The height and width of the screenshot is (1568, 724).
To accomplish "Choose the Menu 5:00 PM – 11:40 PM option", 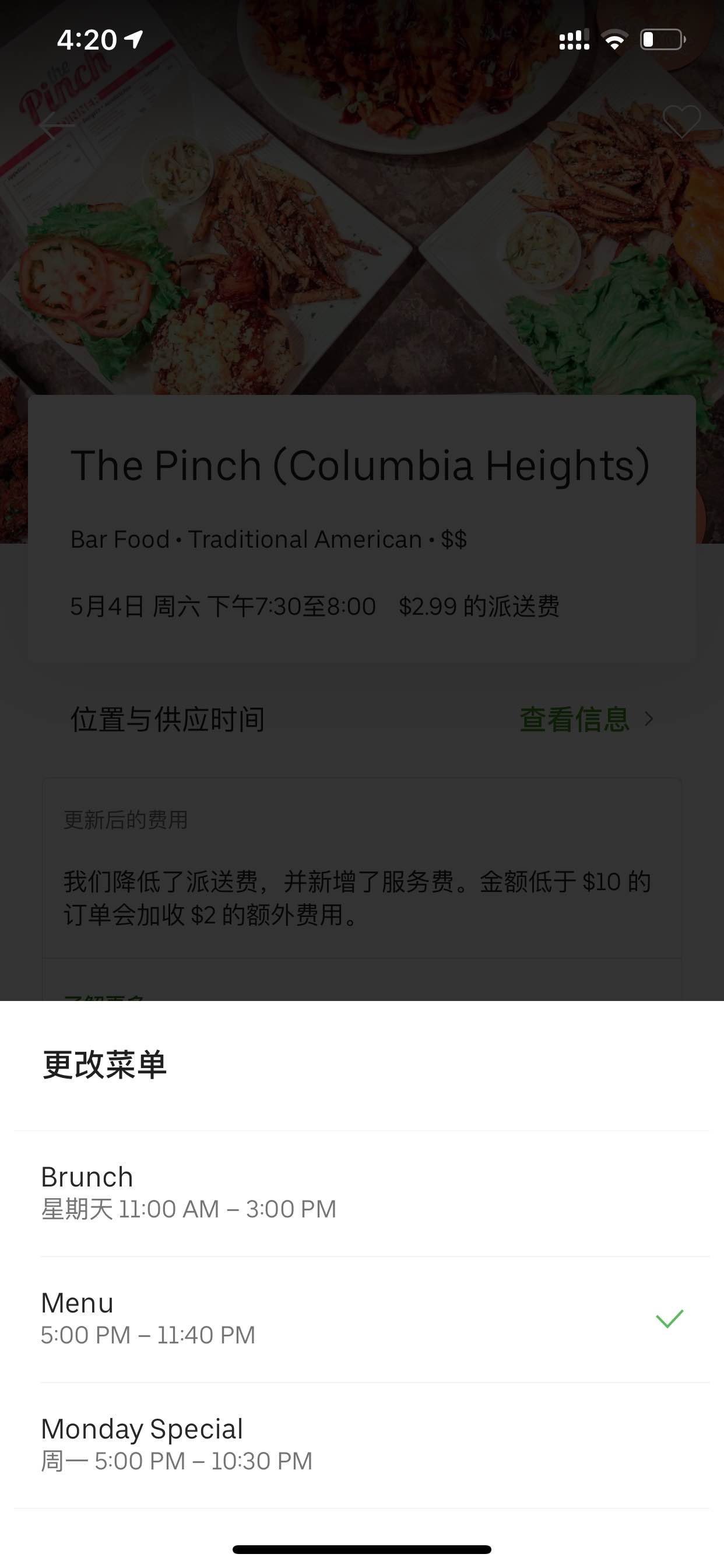I will click(362, 1319).
